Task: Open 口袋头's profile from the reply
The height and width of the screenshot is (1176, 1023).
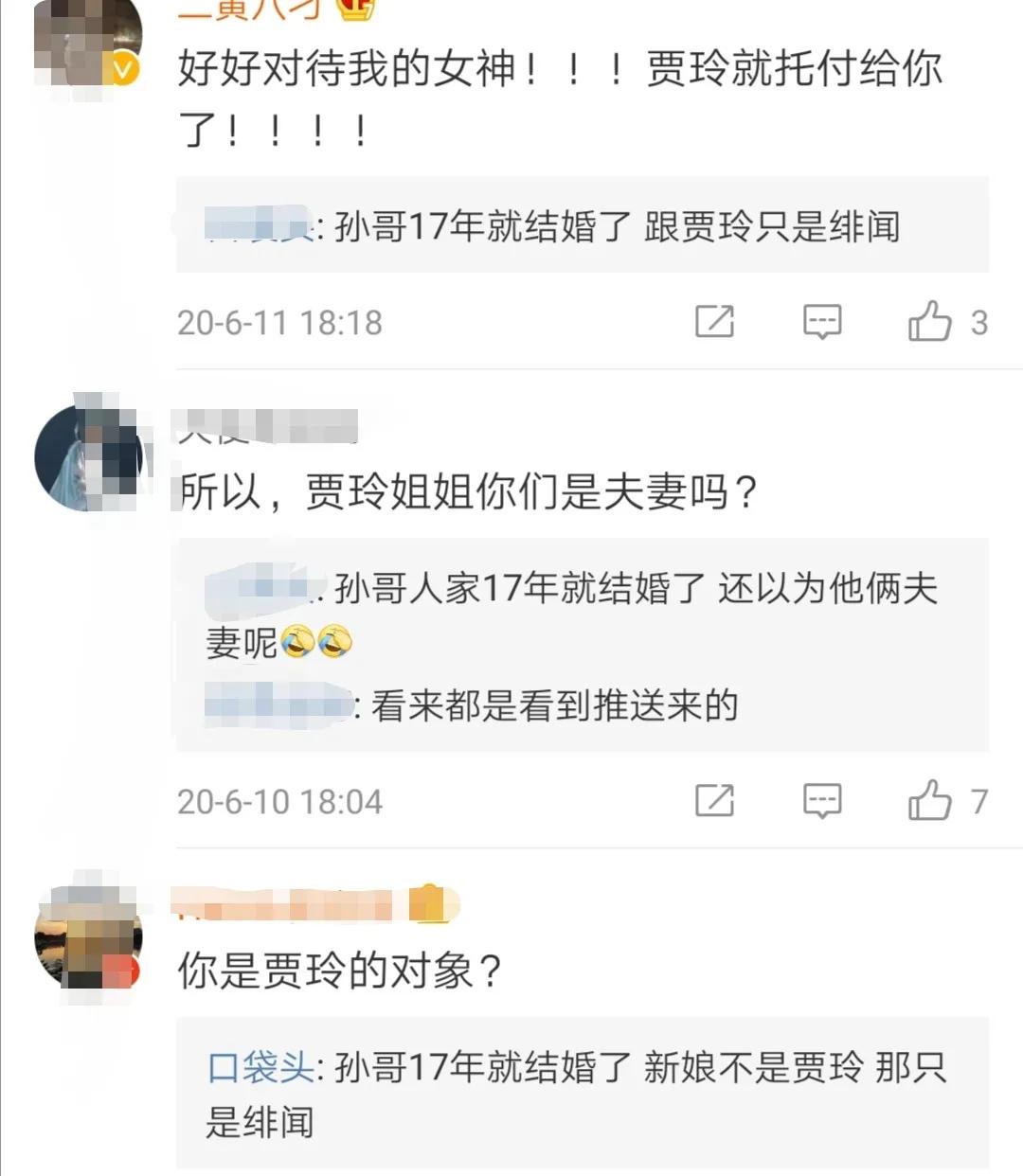Action: pyautogui.click(x=260, y=1067)
